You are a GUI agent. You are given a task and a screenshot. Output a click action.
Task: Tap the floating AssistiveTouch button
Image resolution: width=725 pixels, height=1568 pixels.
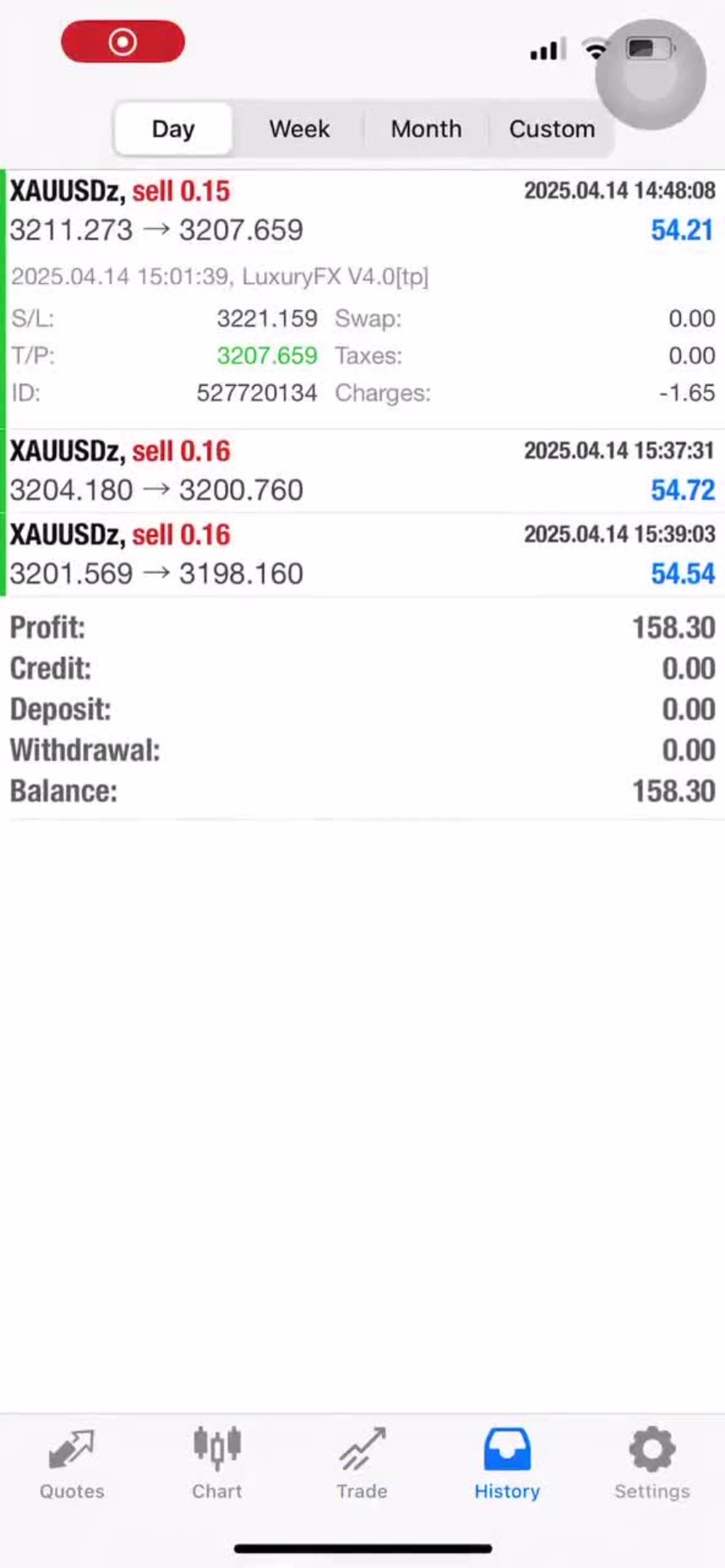(x=650, y=75)
